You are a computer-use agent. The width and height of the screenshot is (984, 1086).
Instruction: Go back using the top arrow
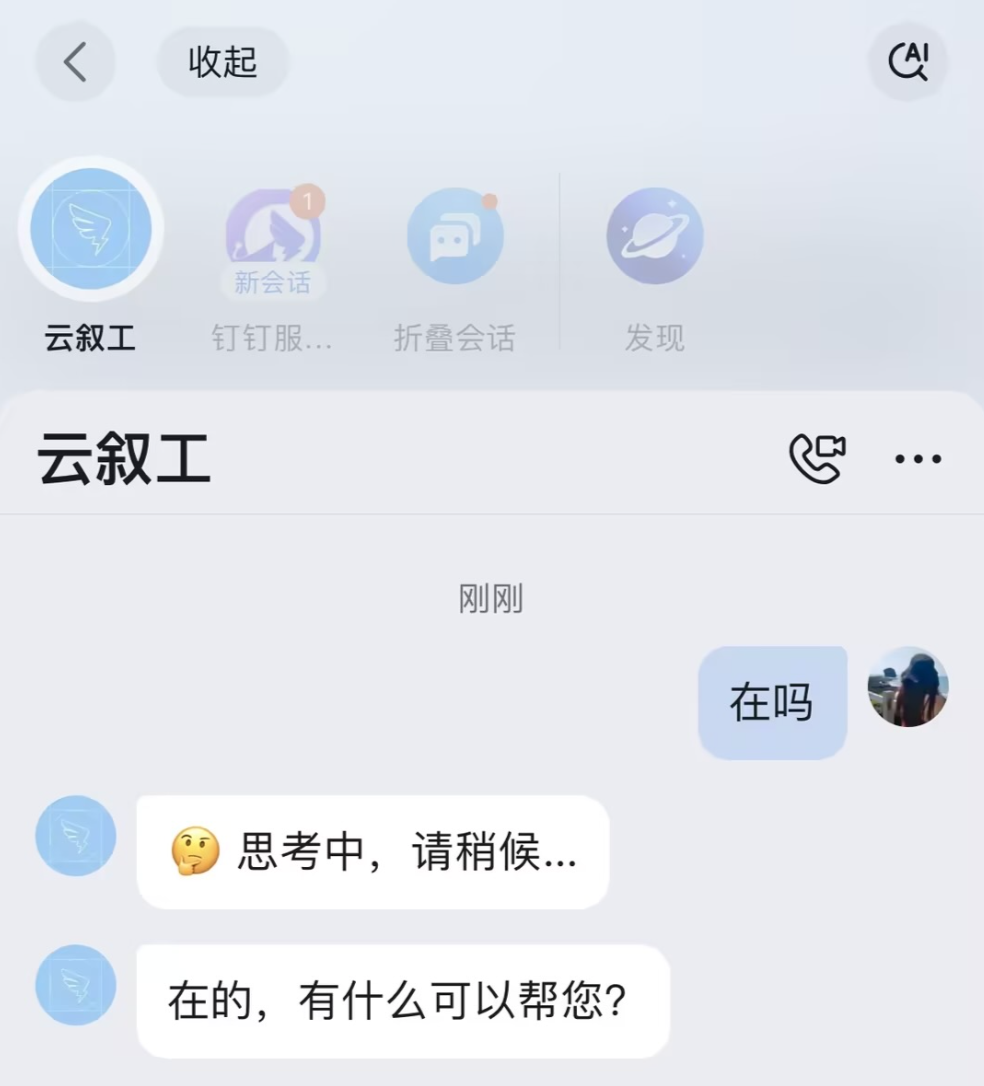(x=75, y=62)
